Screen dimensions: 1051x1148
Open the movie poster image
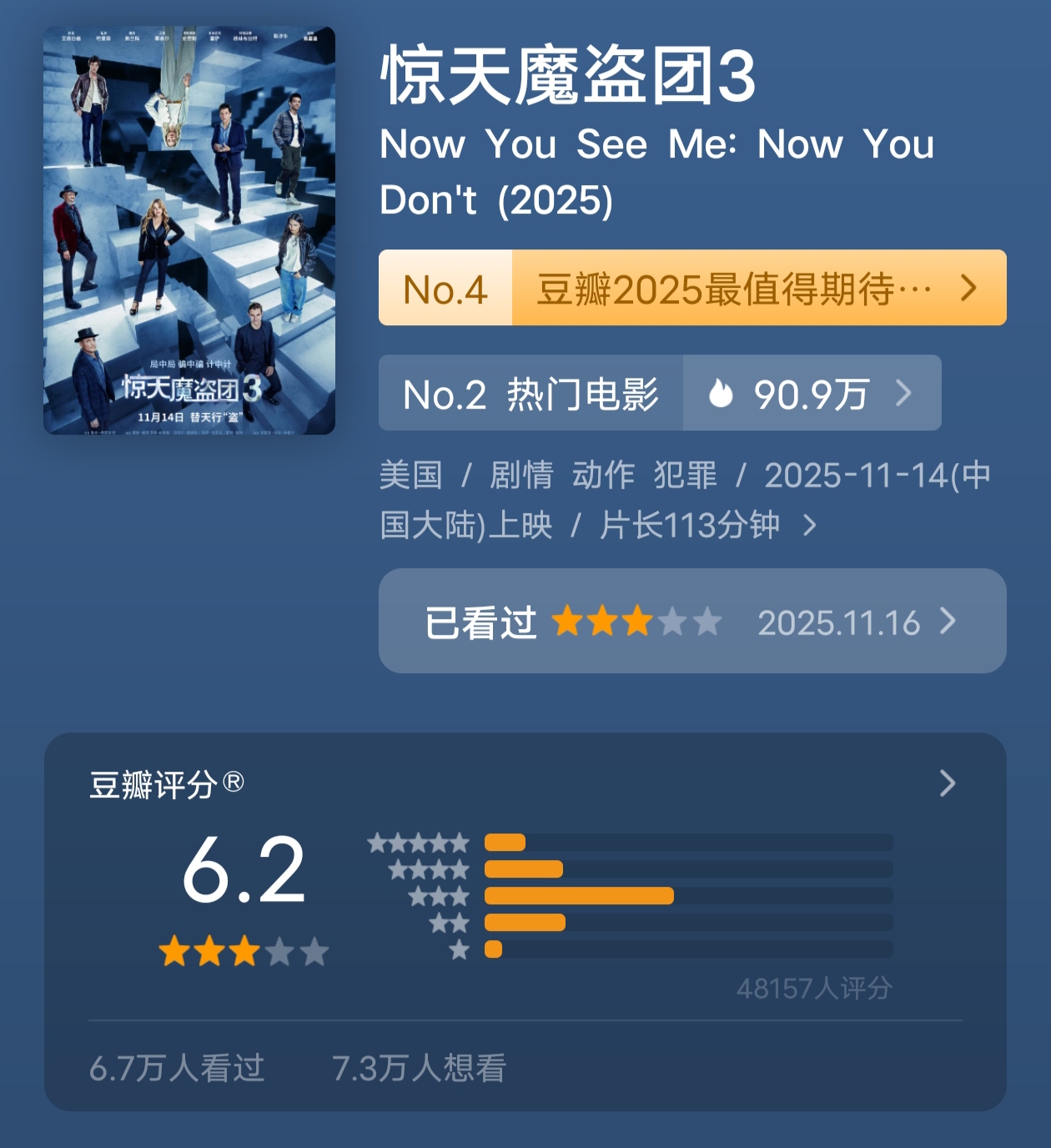pyautogui.click(x=189, y=230)
